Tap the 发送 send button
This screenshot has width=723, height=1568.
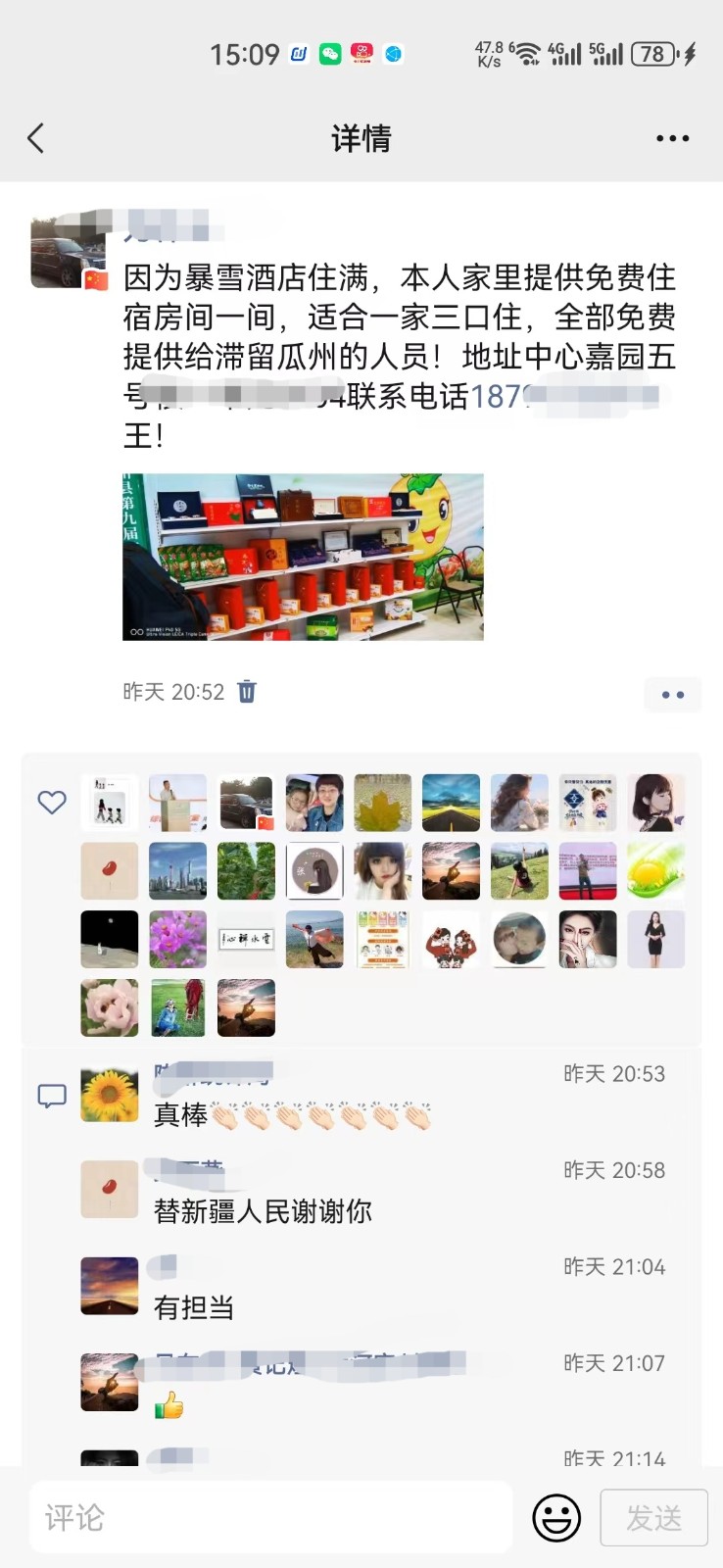click(653, 1518)
